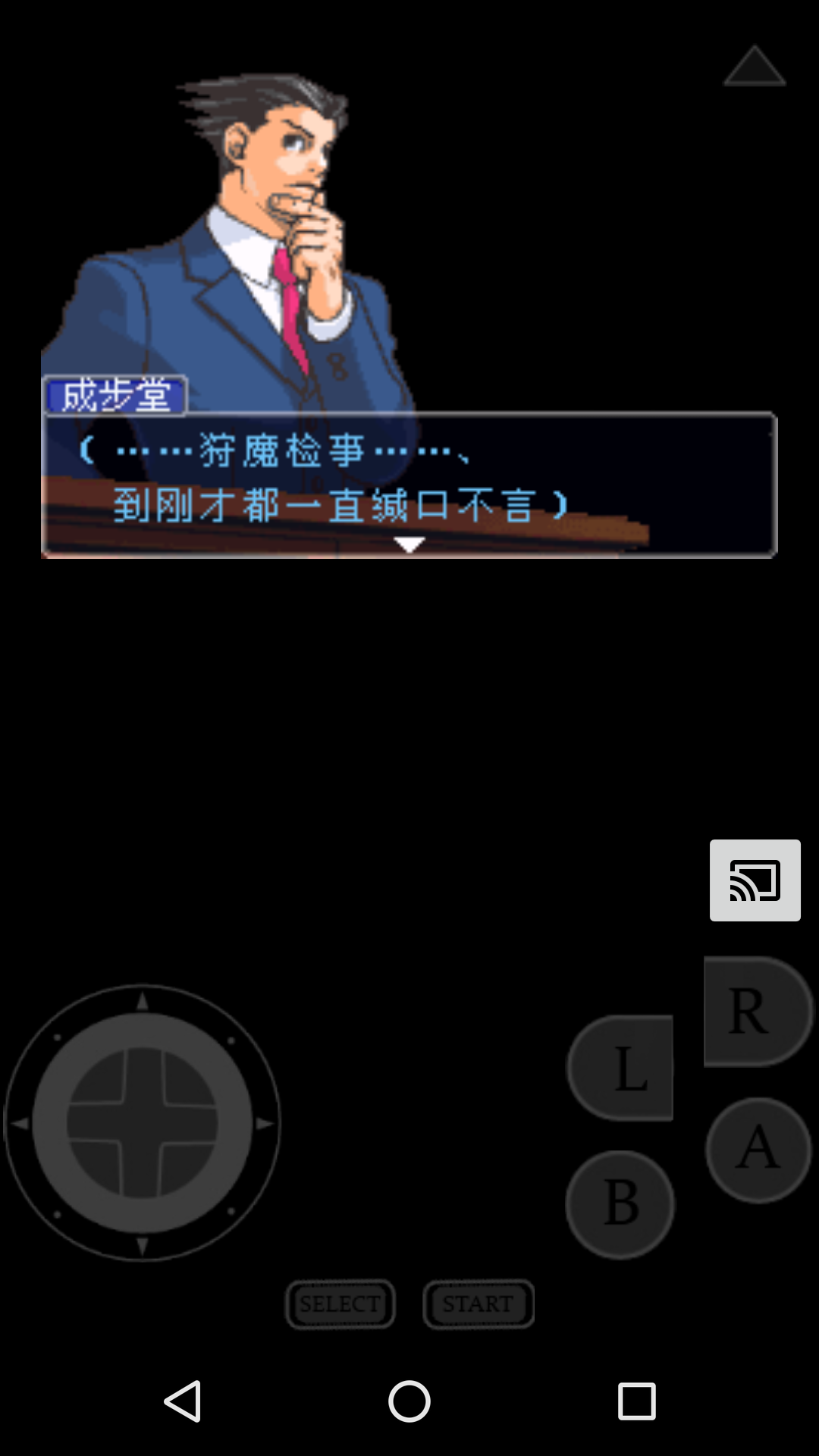Image resolution: width=819 pixels, height=1456 pixels.
Task: Tap the R shoulder button
Action: [758, 1012]
